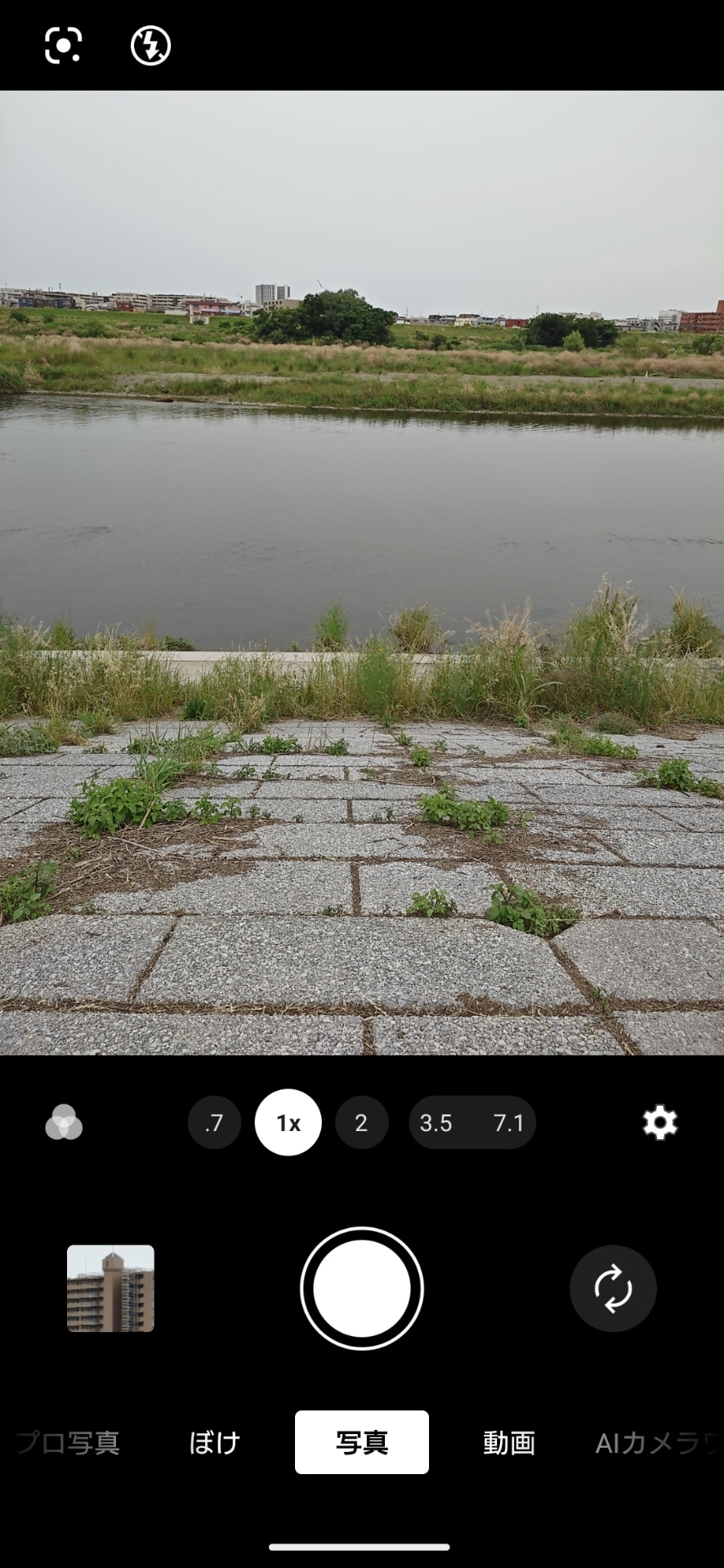Open the last captured photo

110,1288
